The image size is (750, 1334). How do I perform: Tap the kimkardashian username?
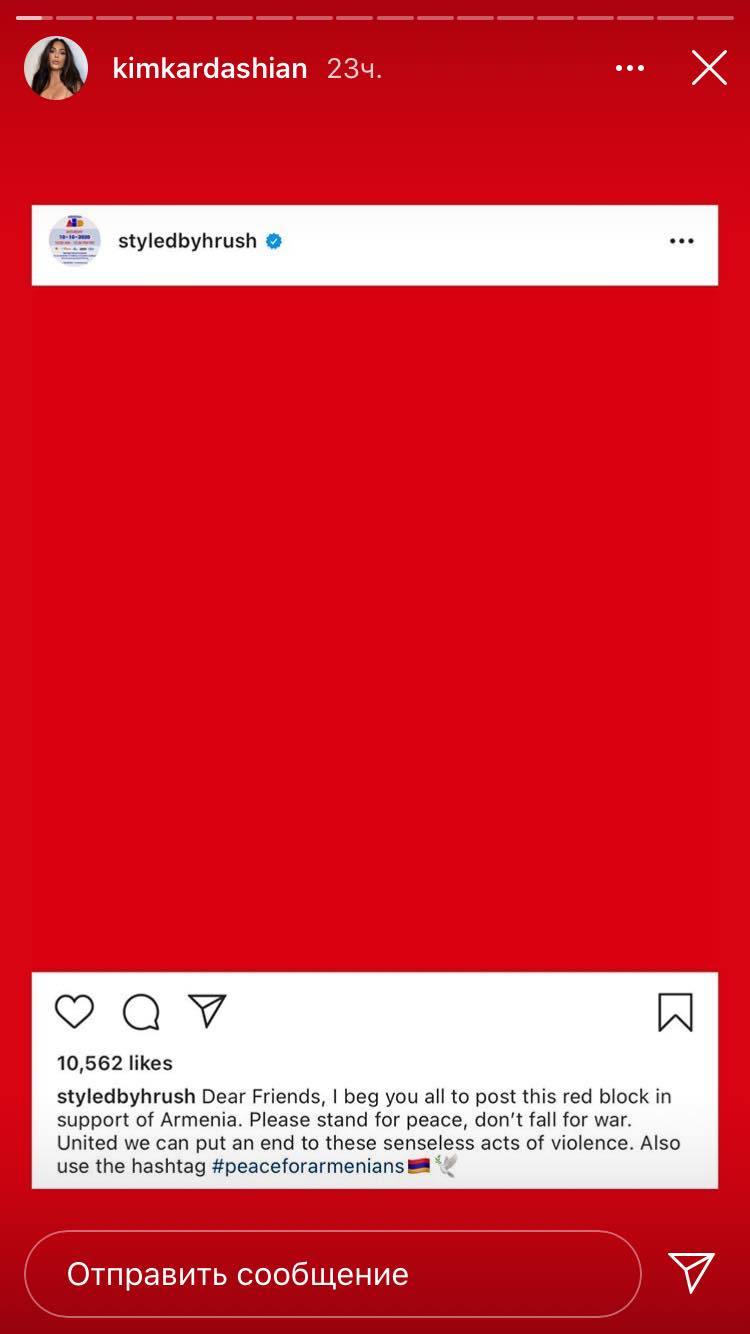(210, 68)
